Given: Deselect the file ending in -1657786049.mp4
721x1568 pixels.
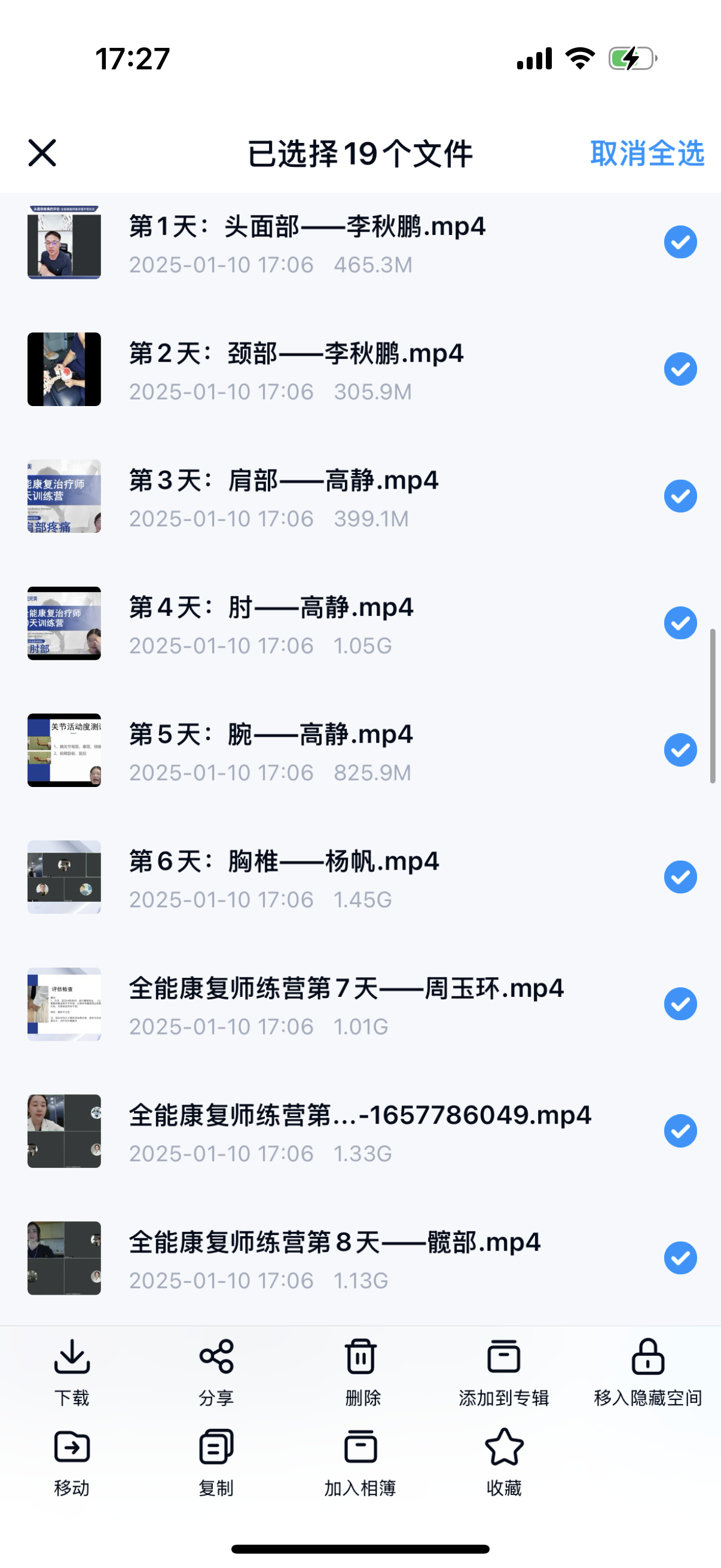Looking at the screenshot, I should (x=680, y=1131).
